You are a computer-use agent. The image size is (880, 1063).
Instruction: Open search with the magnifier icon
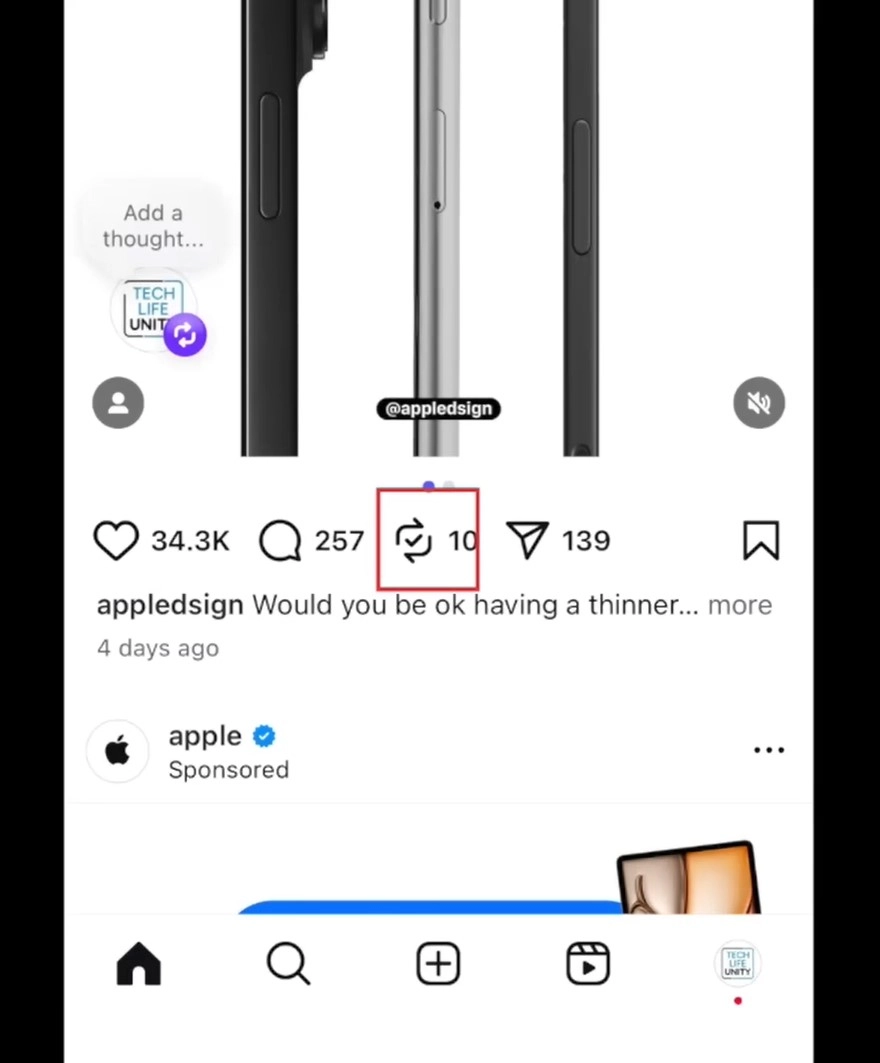pos(288,963)
